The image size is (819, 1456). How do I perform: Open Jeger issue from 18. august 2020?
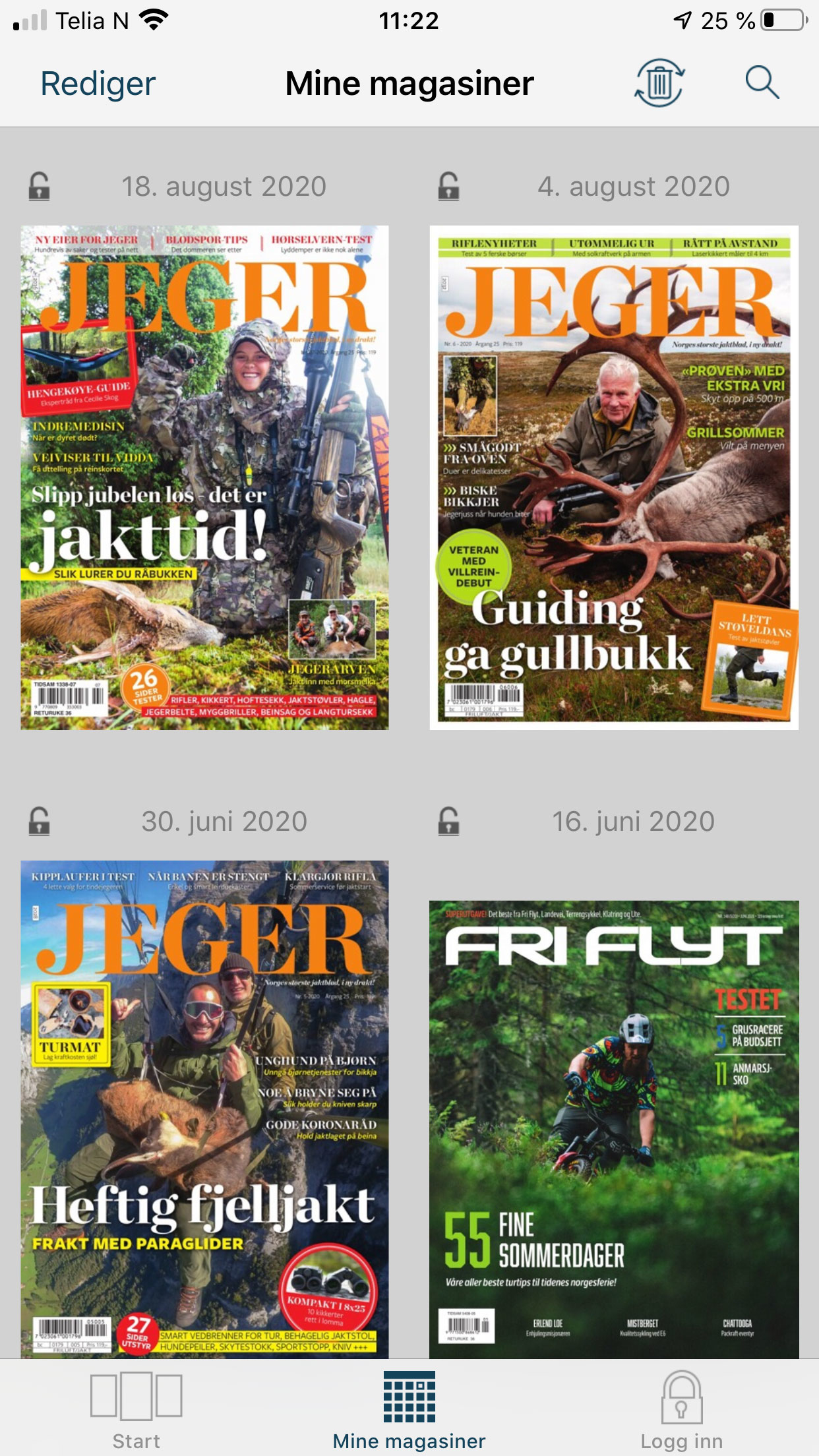point(204,477)
